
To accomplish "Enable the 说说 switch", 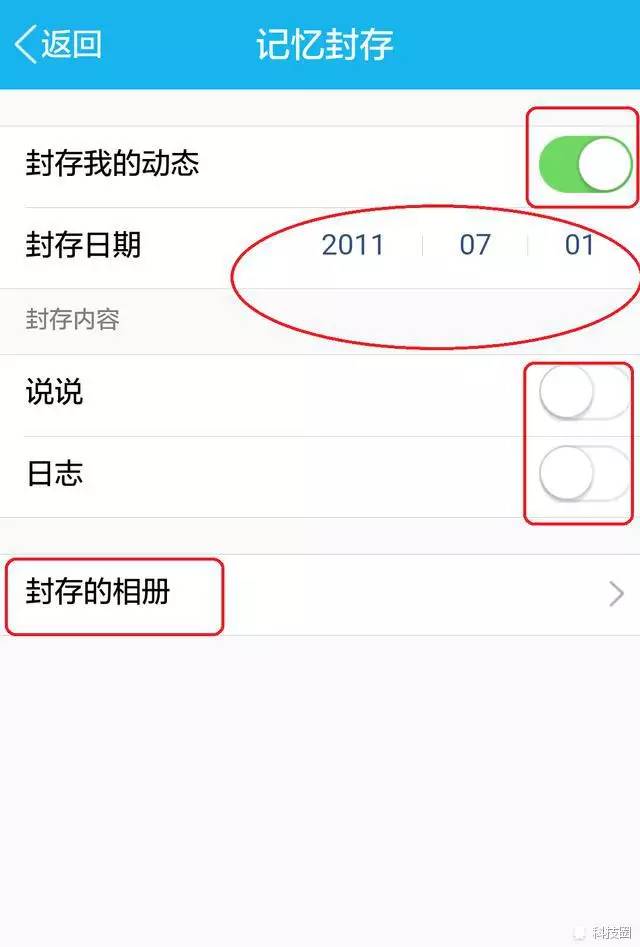I will click(x=585, y=393).
